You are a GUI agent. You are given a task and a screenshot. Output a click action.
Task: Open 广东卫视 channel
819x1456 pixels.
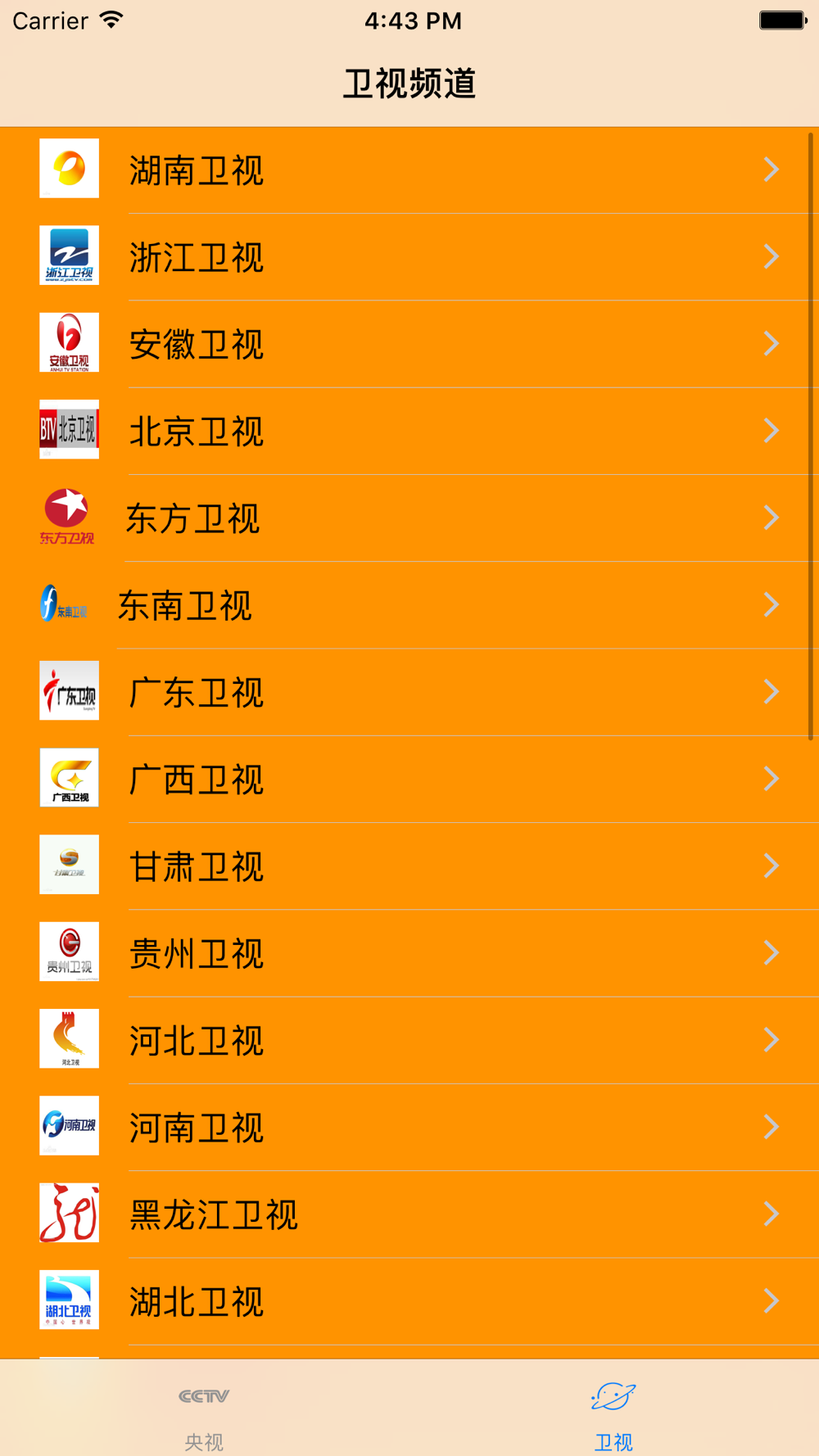click(409, 692)
